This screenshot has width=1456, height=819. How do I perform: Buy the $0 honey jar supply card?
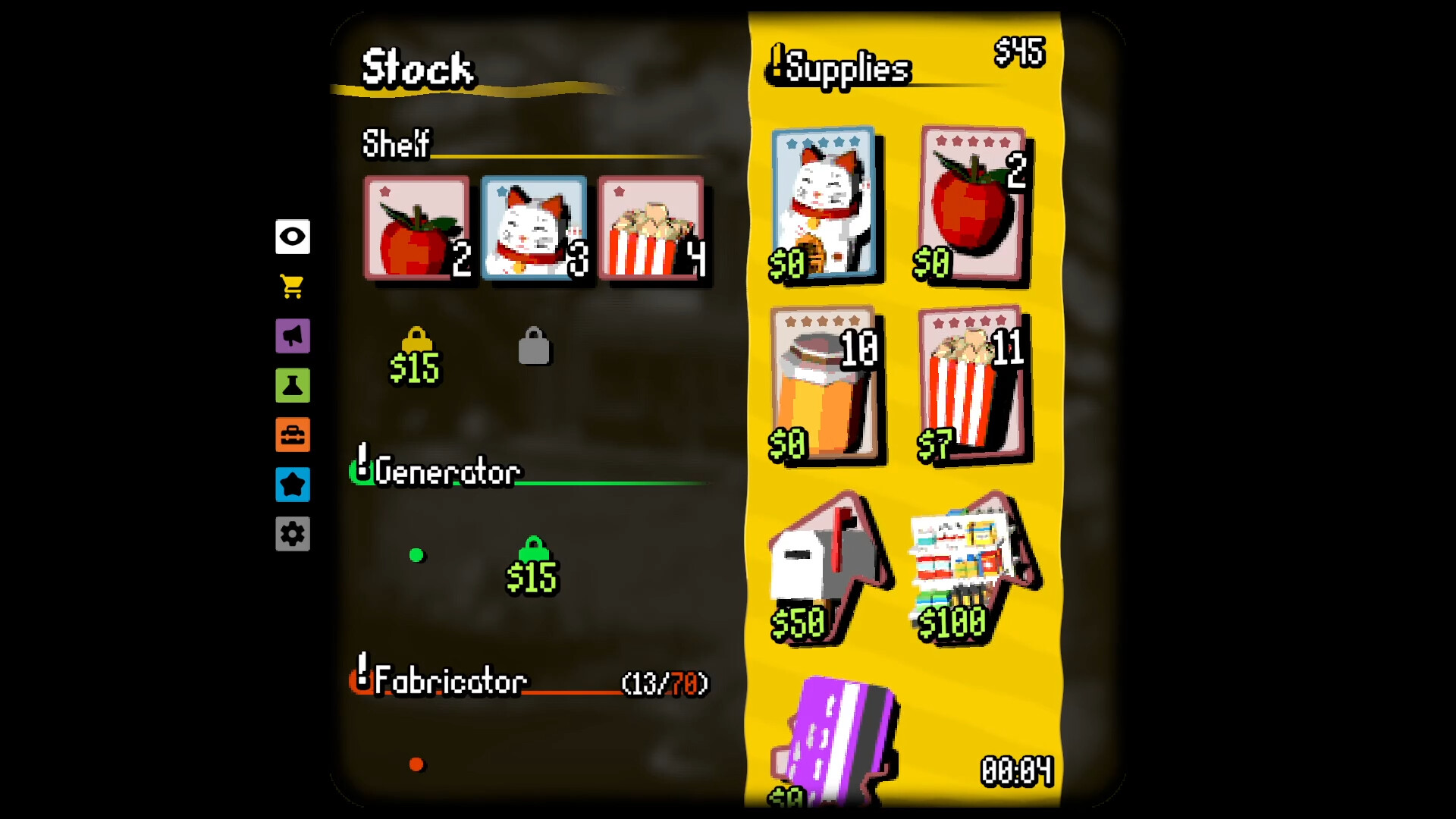coord(825,384)
